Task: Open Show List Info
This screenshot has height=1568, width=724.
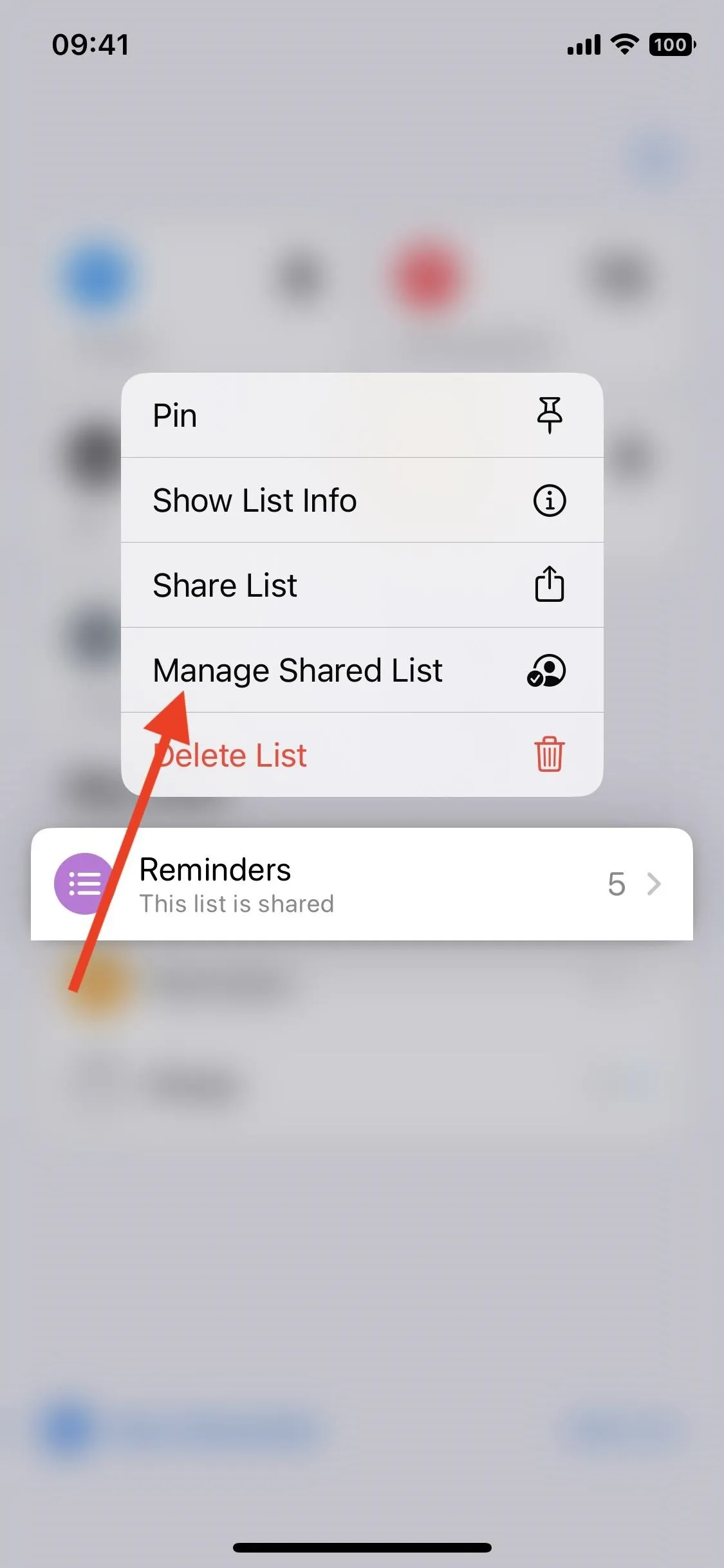Action: (x=362, y=500)
